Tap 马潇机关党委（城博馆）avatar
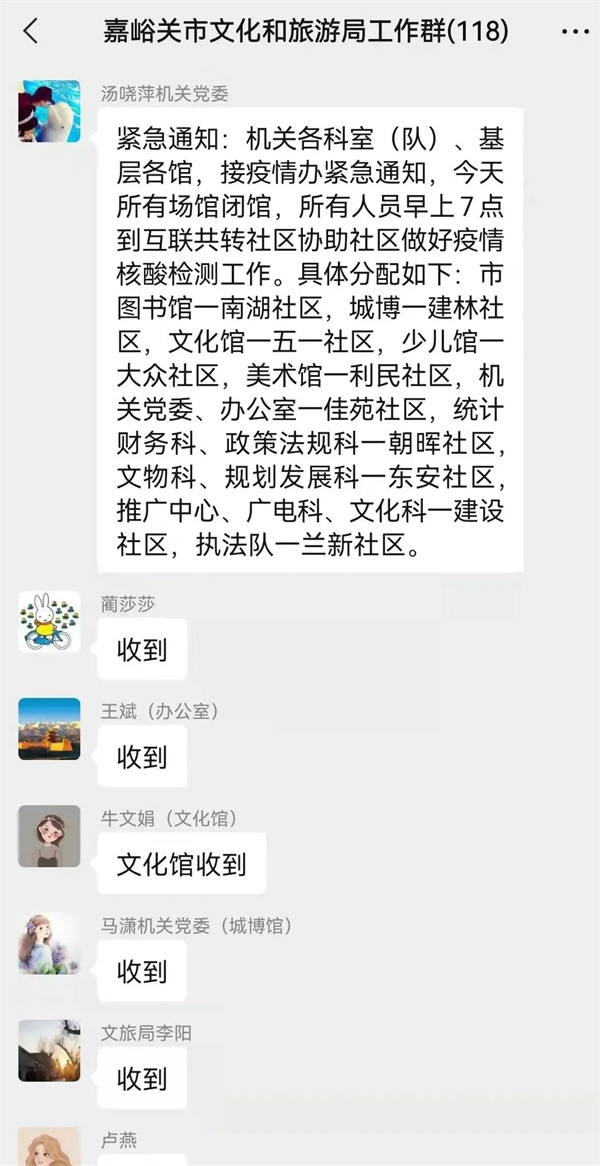Screen dimensions: 600x1166 click(49, 943)
